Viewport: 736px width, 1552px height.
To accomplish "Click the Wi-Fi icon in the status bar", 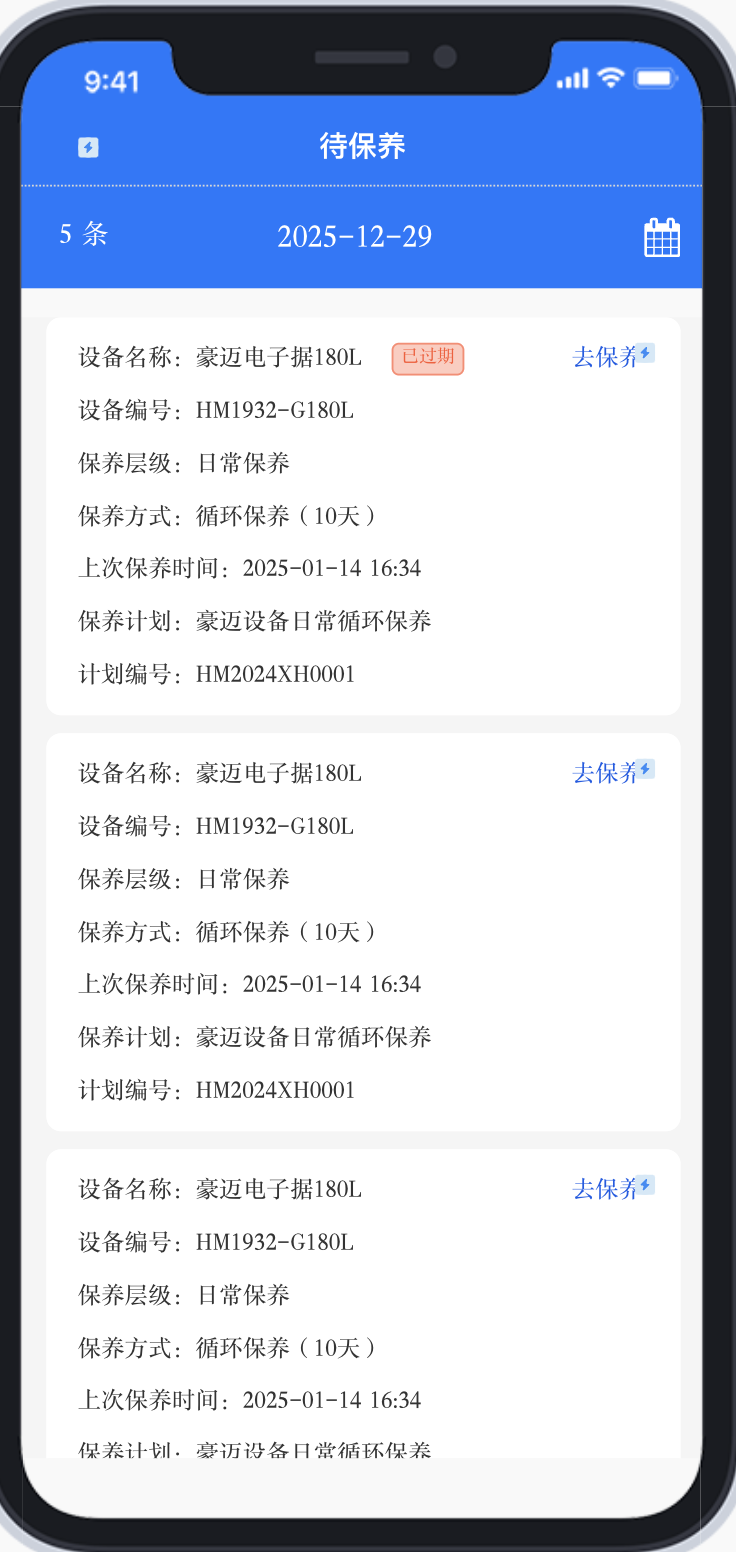I will [610, 76].
